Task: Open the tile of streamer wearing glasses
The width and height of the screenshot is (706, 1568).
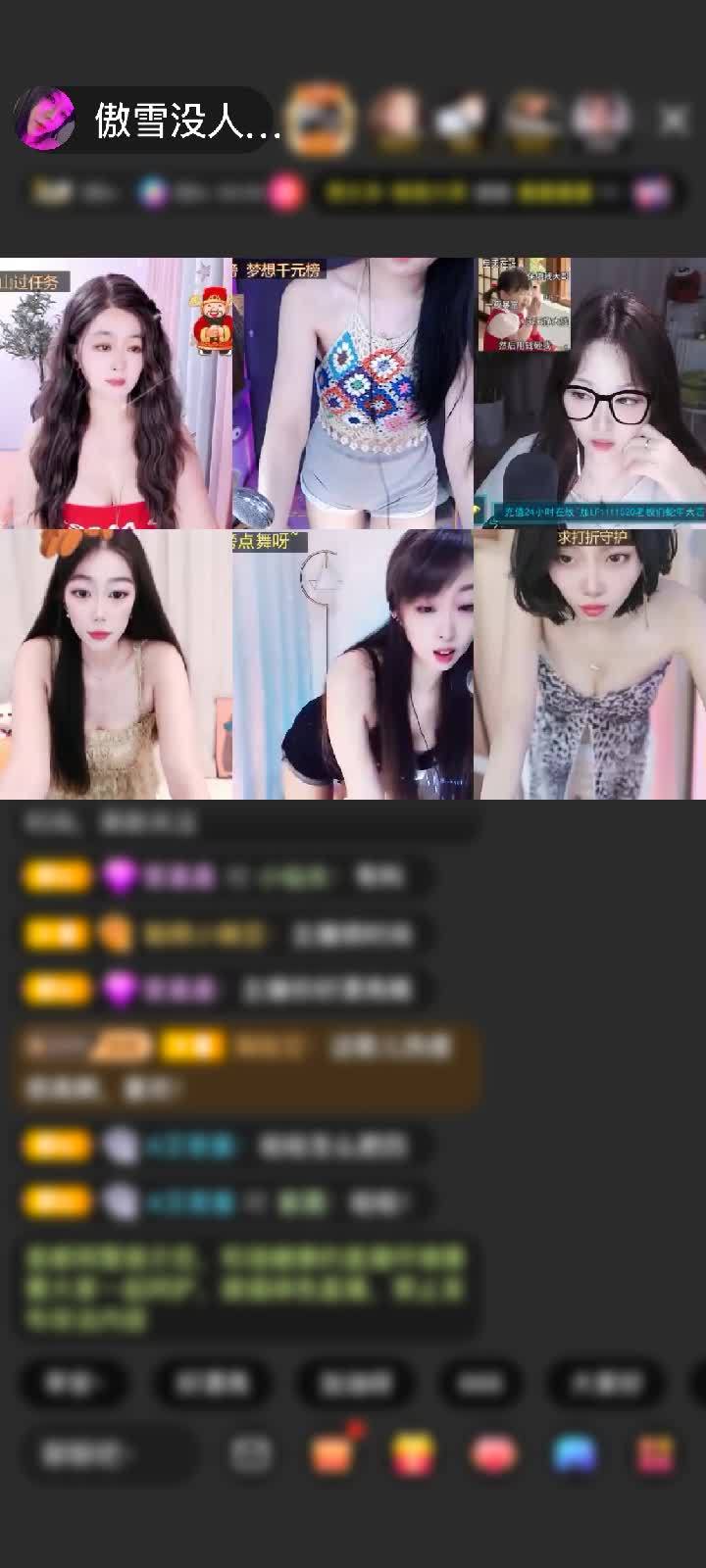Action: 590,394
